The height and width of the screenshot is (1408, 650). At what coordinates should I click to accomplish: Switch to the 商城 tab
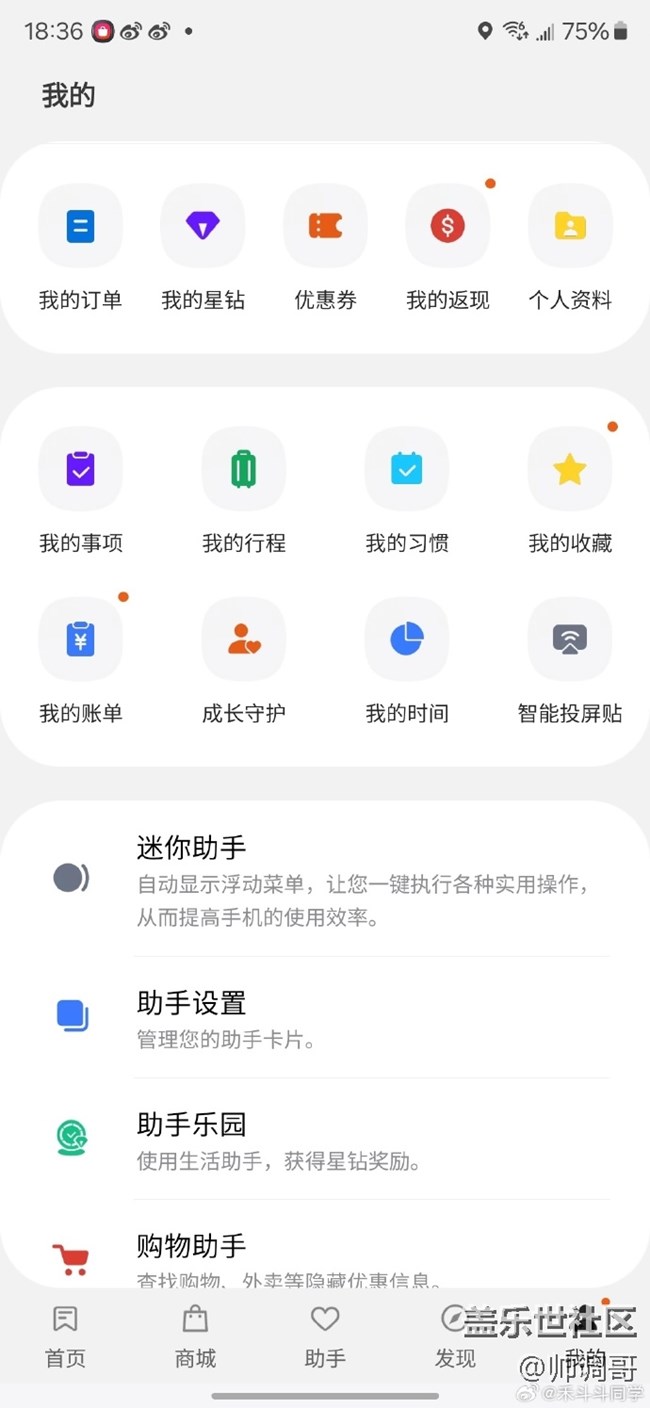point(195,1336)
